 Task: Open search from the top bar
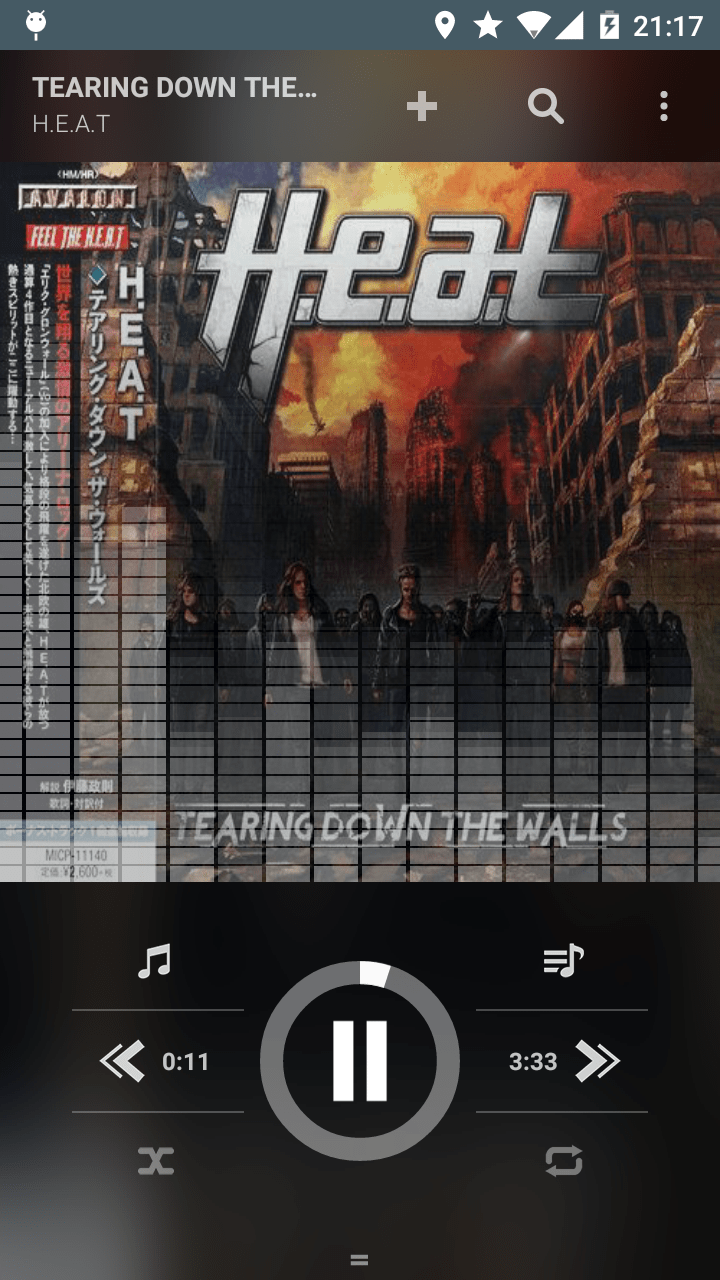546,106
